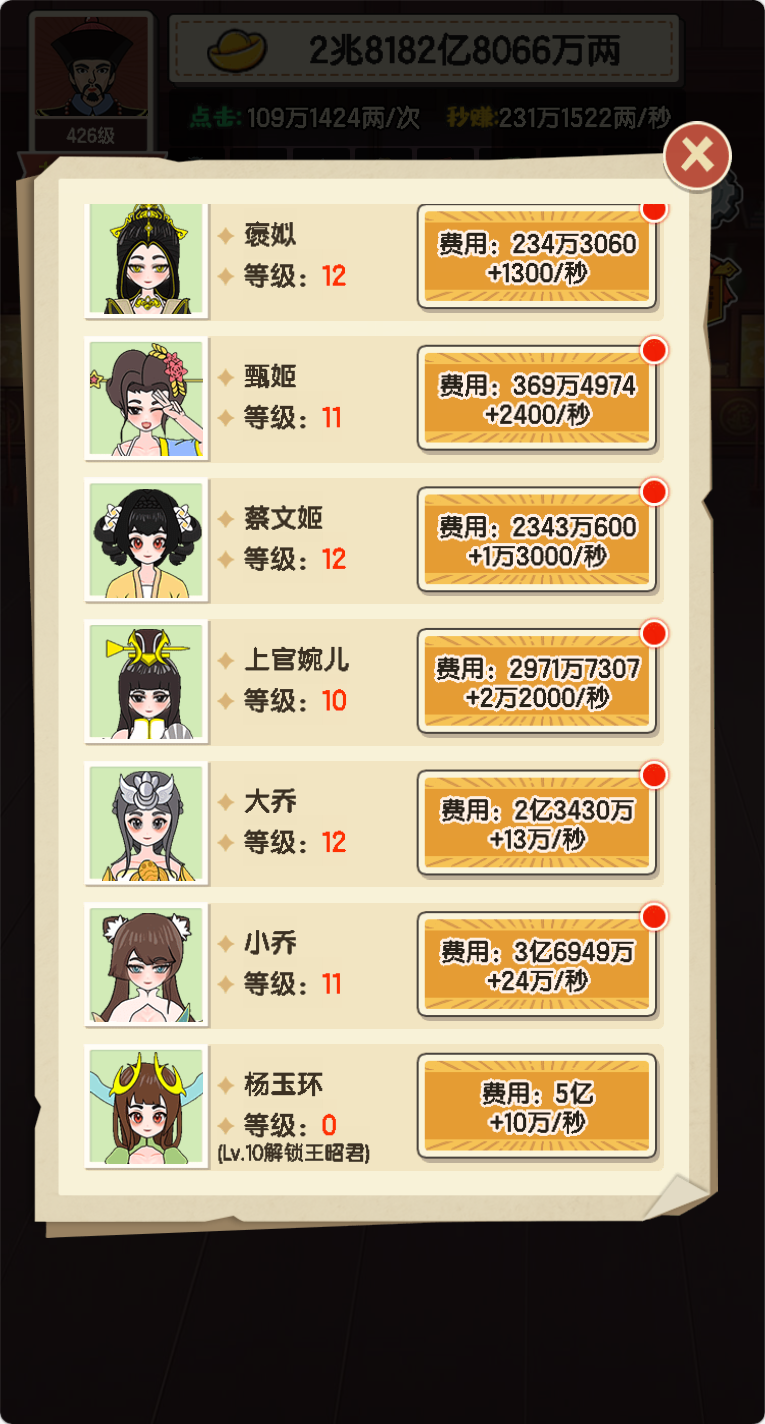Upgrade 蔡文姬 for 2343万600
This screenshot has height=1424, width=765.
pyautogui.click(x=537, y=541)
